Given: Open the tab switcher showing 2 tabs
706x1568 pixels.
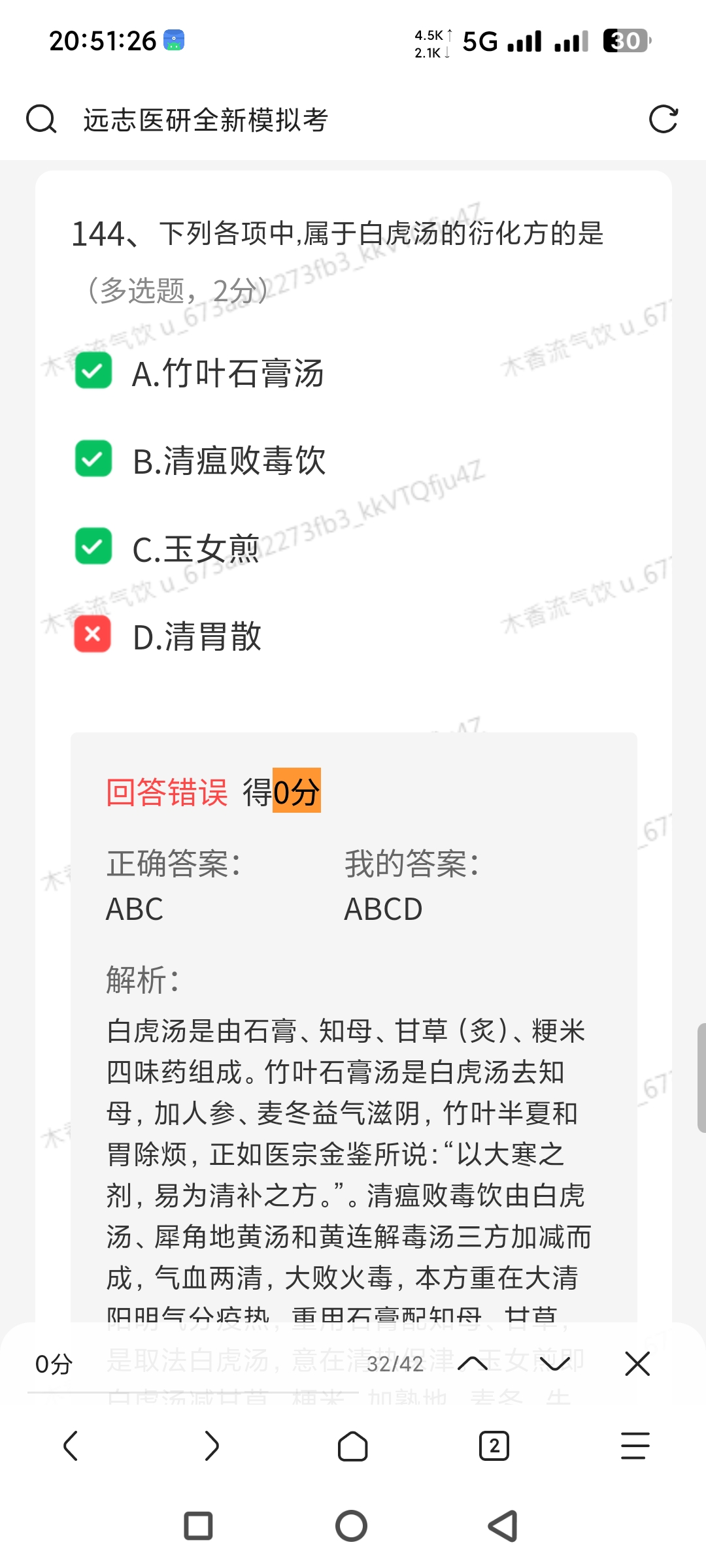Looking at the screenshot, I should pyautogui.click(x=494, y=1446).
